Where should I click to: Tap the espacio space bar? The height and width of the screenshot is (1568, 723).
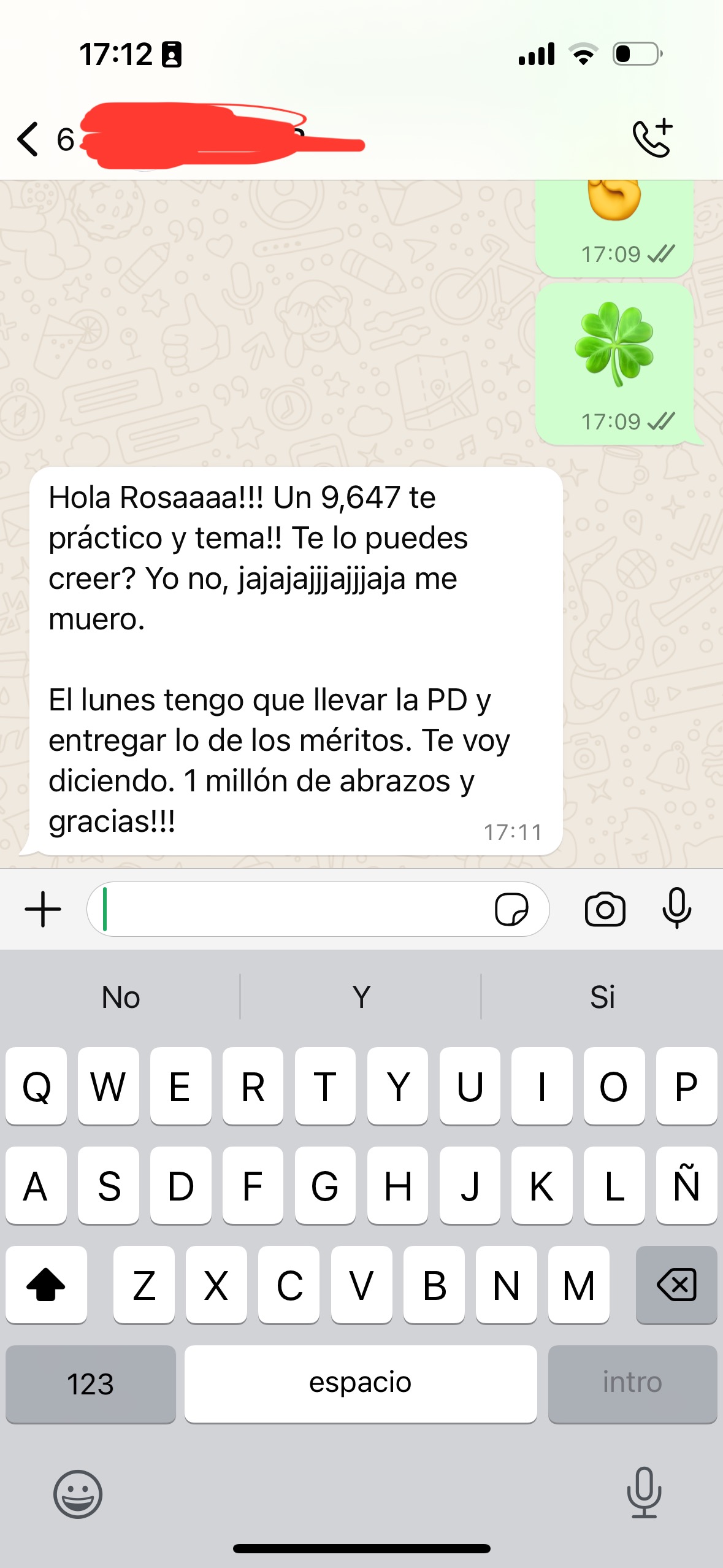pos(361,1384)
